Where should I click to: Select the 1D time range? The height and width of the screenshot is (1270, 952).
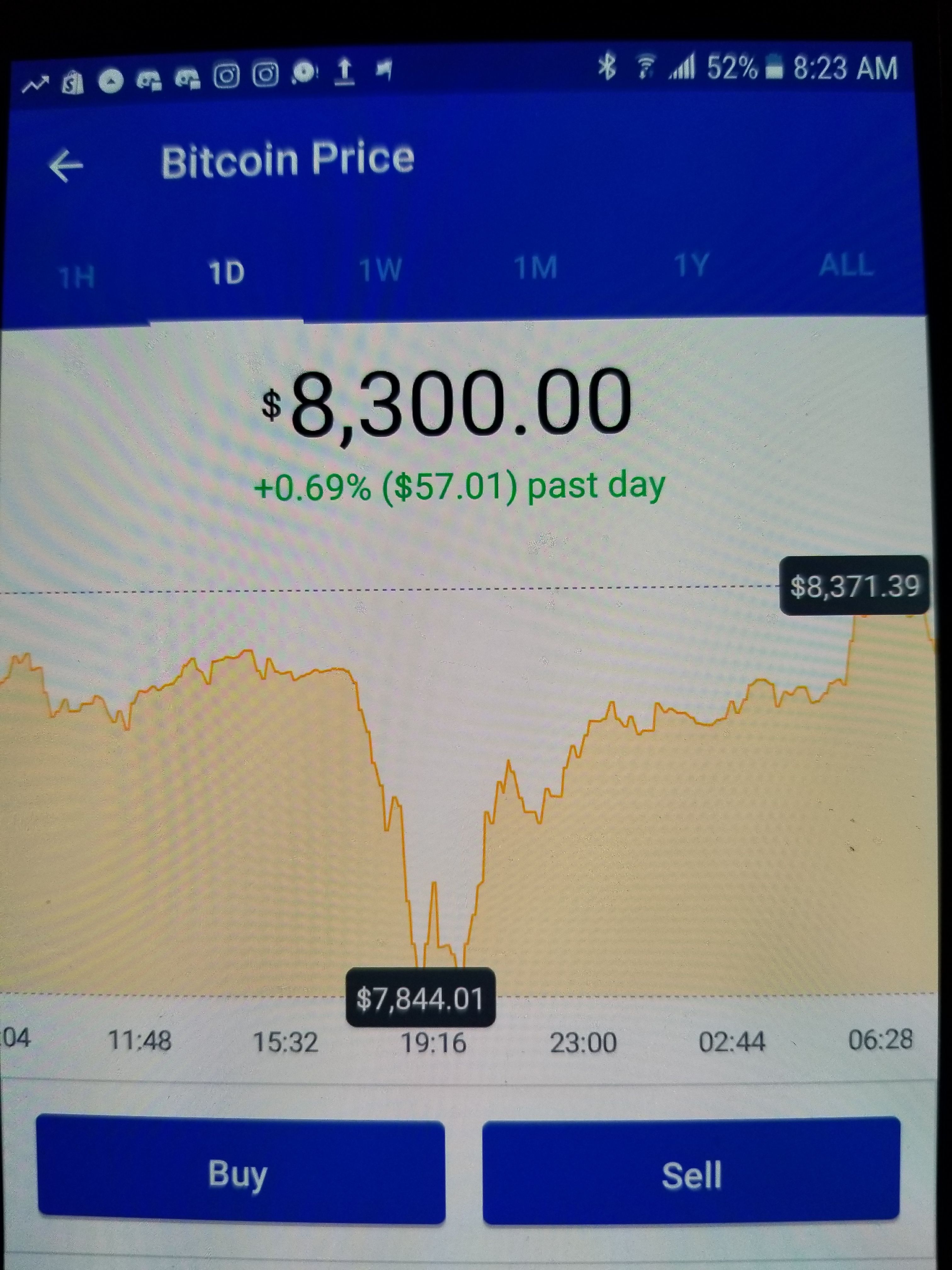pos(227,272)
